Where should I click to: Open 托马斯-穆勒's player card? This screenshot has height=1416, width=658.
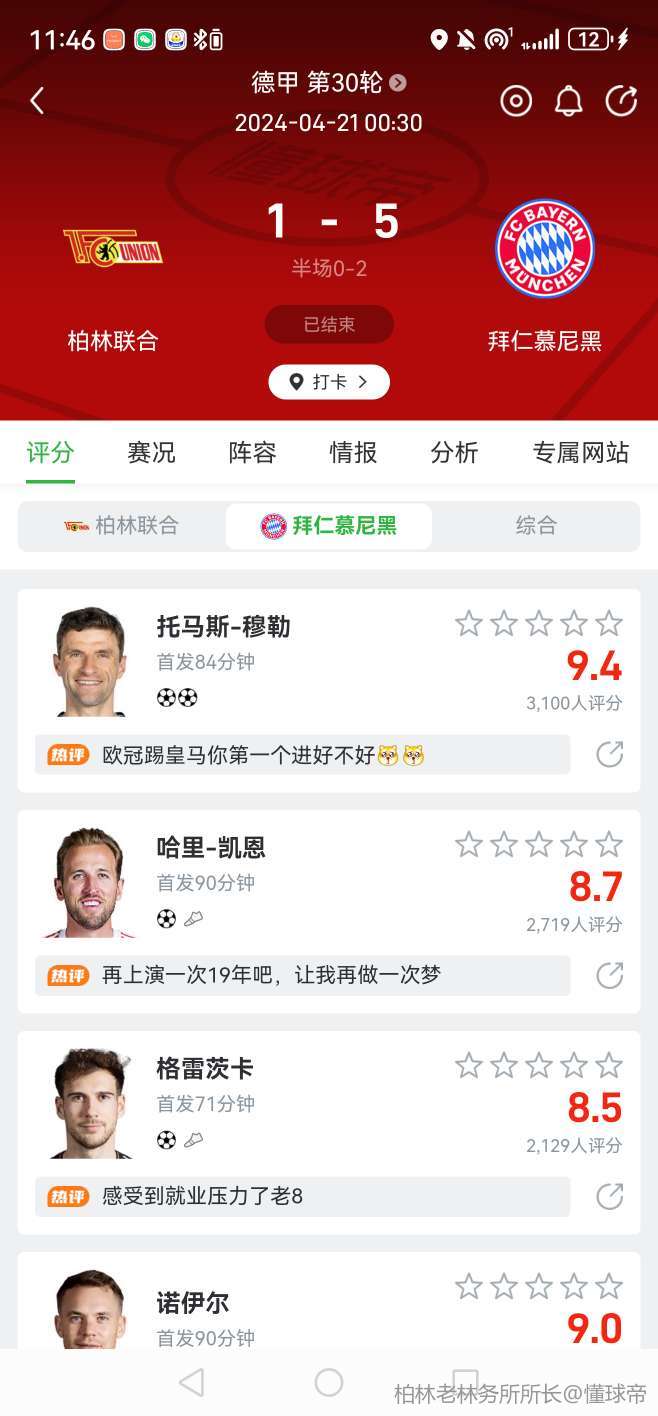(x=223, y=627)
